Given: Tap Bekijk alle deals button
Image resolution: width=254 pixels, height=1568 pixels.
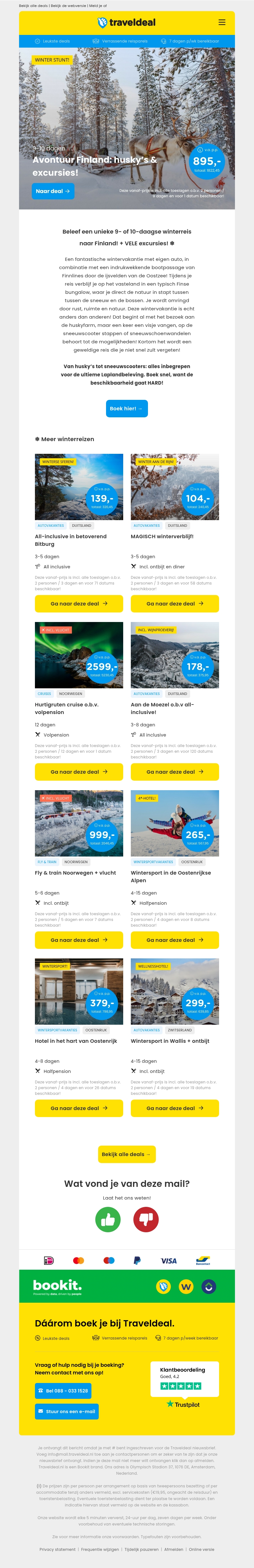Looking at the screenshot, I should [x=127, y=1154].
